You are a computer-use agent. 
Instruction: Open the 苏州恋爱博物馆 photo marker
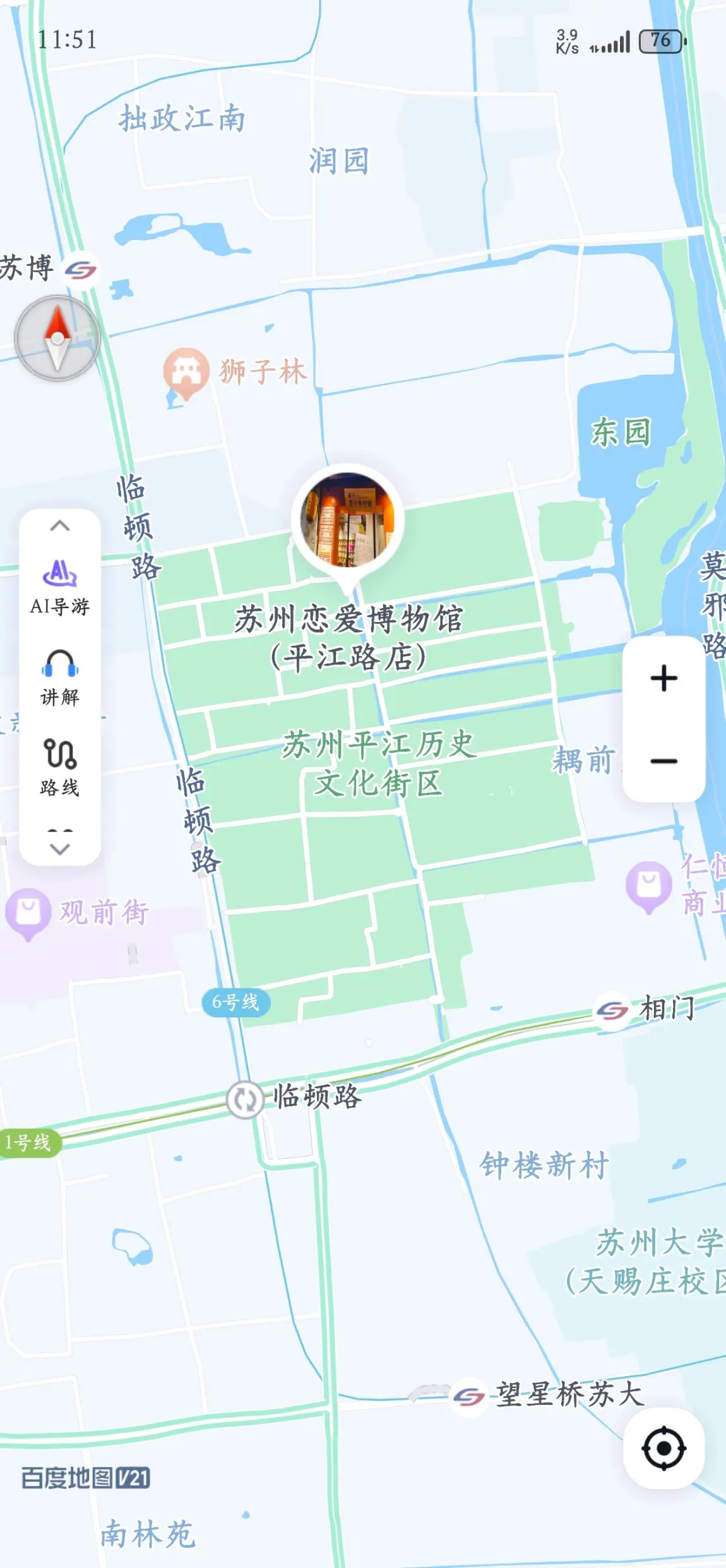click(348, 519)
